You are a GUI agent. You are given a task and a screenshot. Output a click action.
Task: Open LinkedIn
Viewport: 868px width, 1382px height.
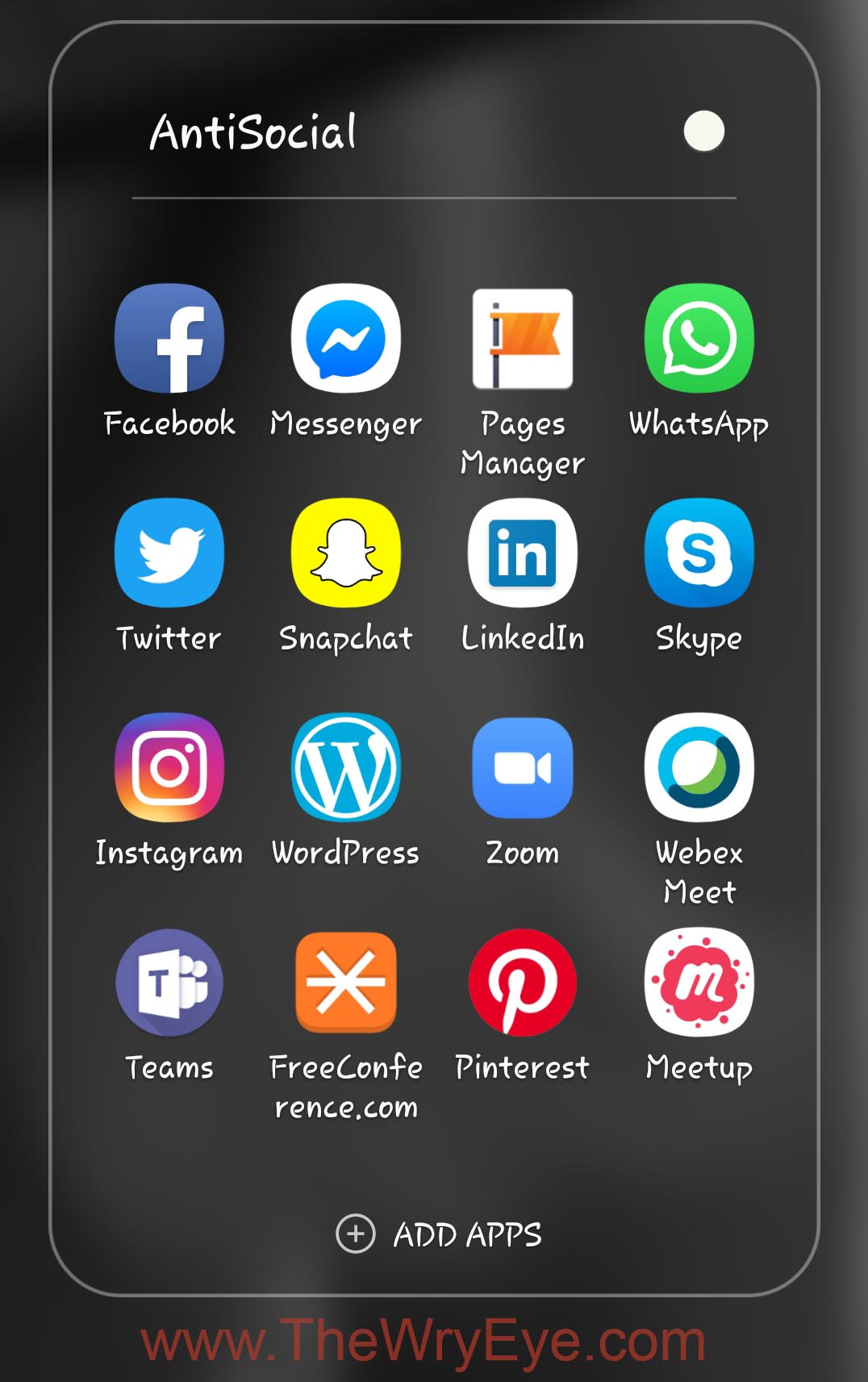(522, 554)
